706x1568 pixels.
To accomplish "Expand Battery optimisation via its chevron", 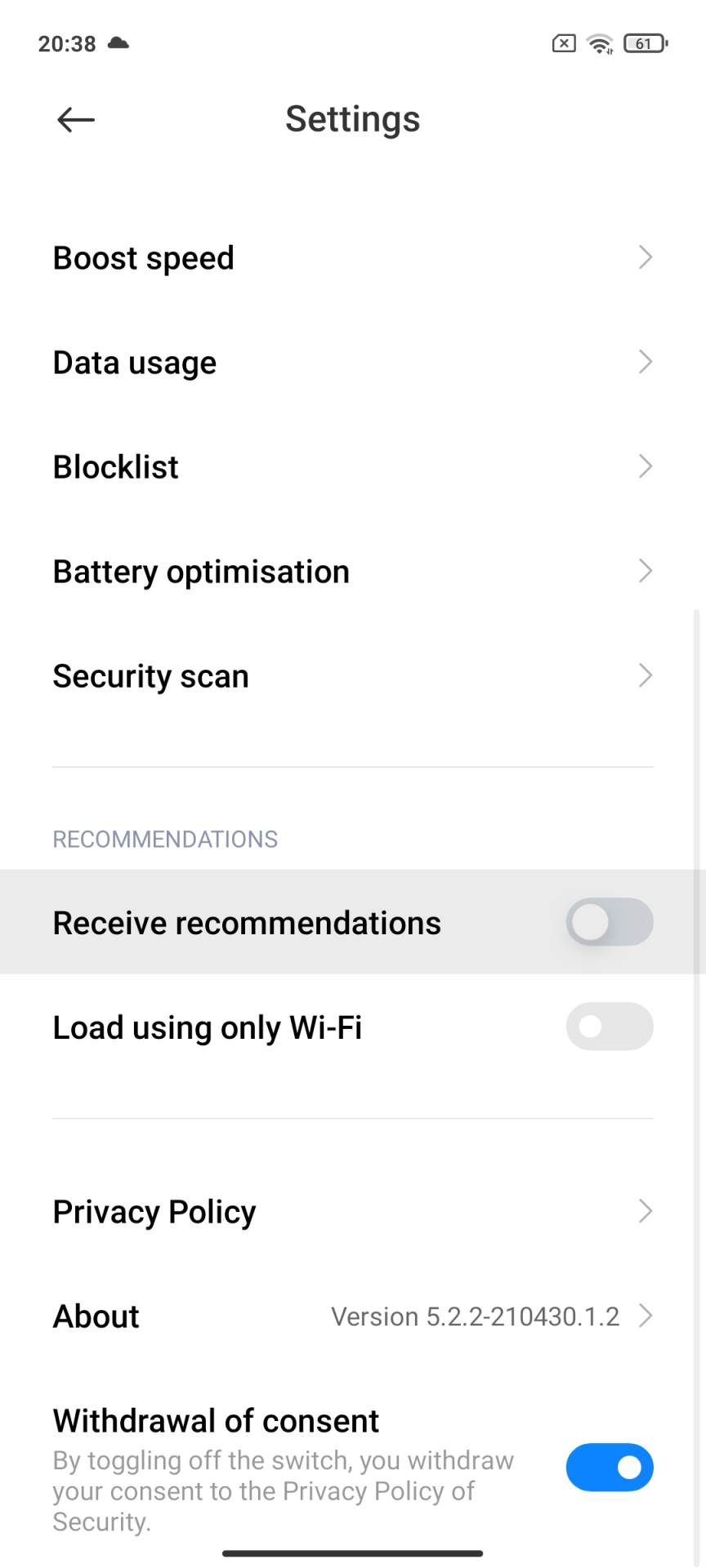I will 645,571.
